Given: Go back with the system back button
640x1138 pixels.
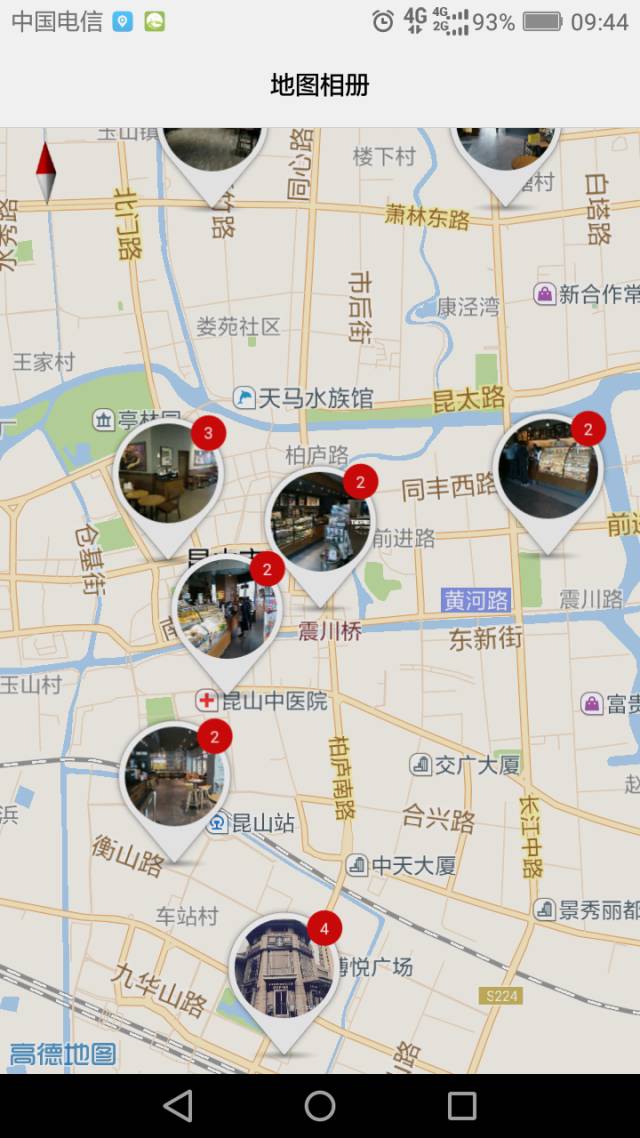Looking at the screenshot, I should coord(178,1105).
